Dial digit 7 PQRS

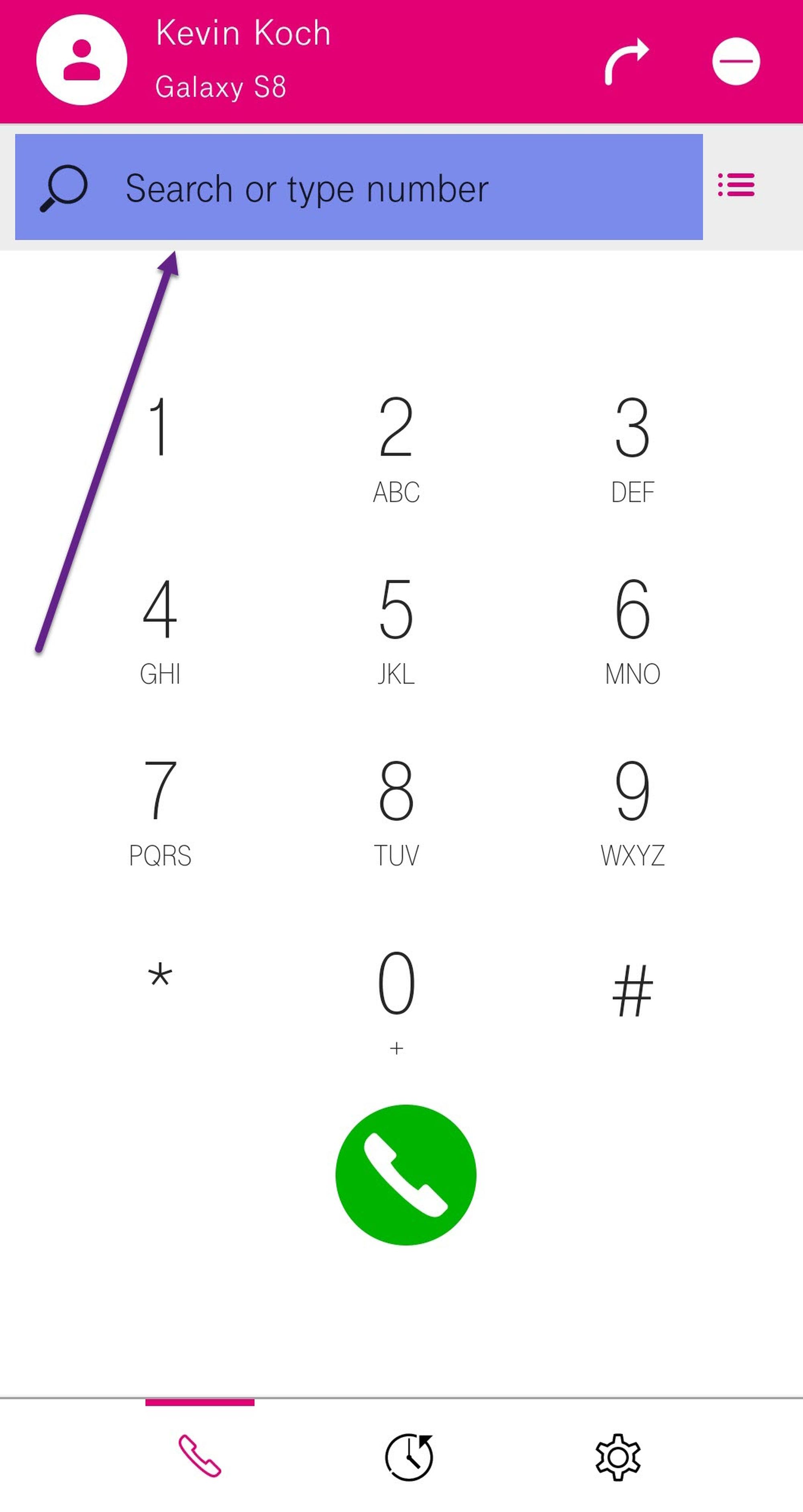[x=159, y=813]
